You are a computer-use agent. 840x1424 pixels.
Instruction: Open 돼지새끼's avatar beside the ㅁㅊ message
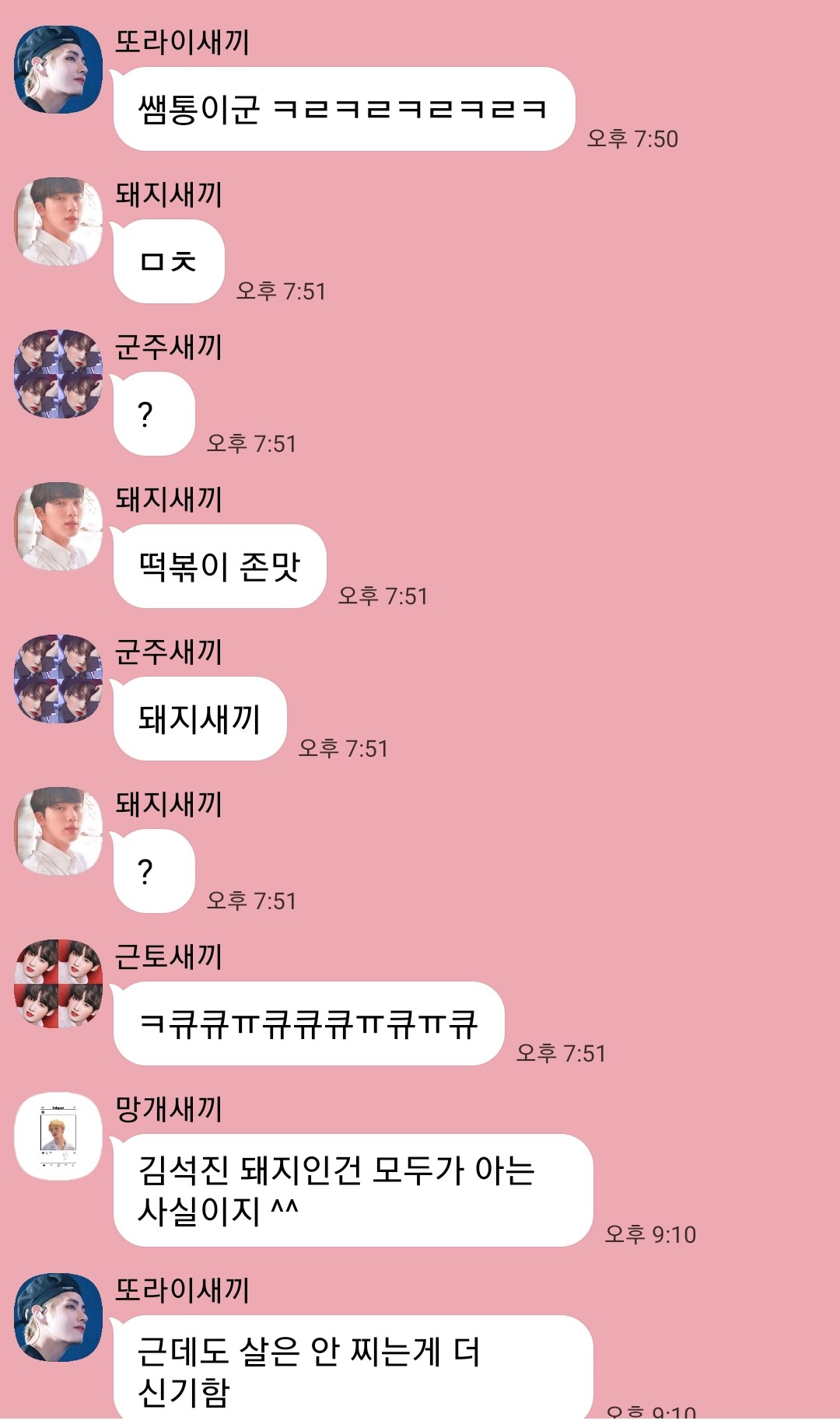(58, 222)
